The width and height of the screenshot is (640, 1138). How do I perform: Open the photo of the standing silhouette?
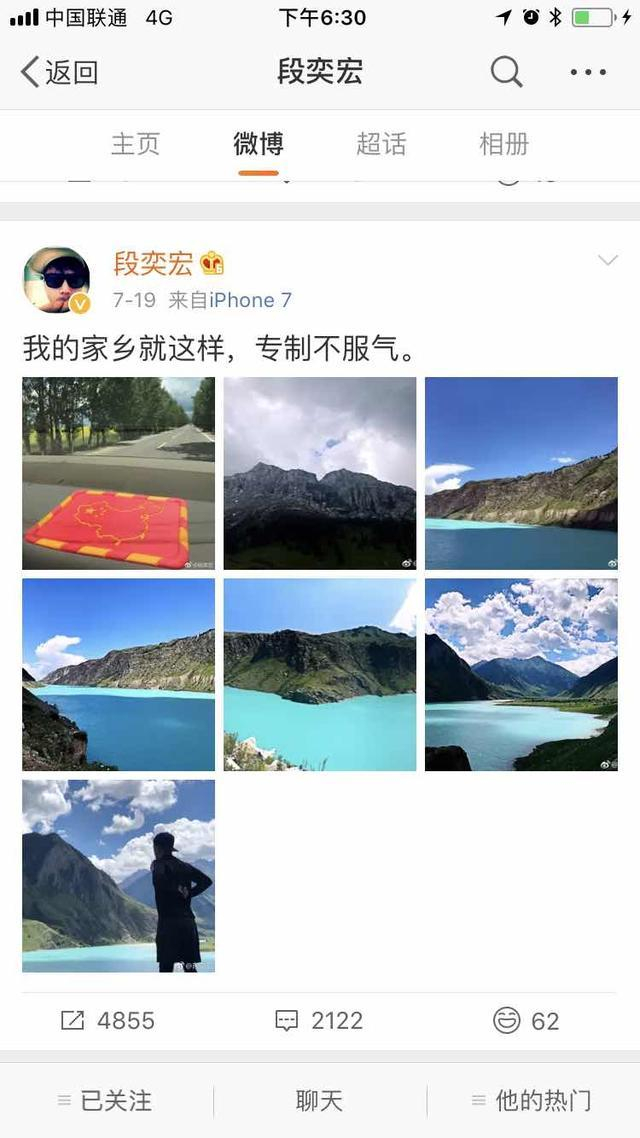point(118,876)
